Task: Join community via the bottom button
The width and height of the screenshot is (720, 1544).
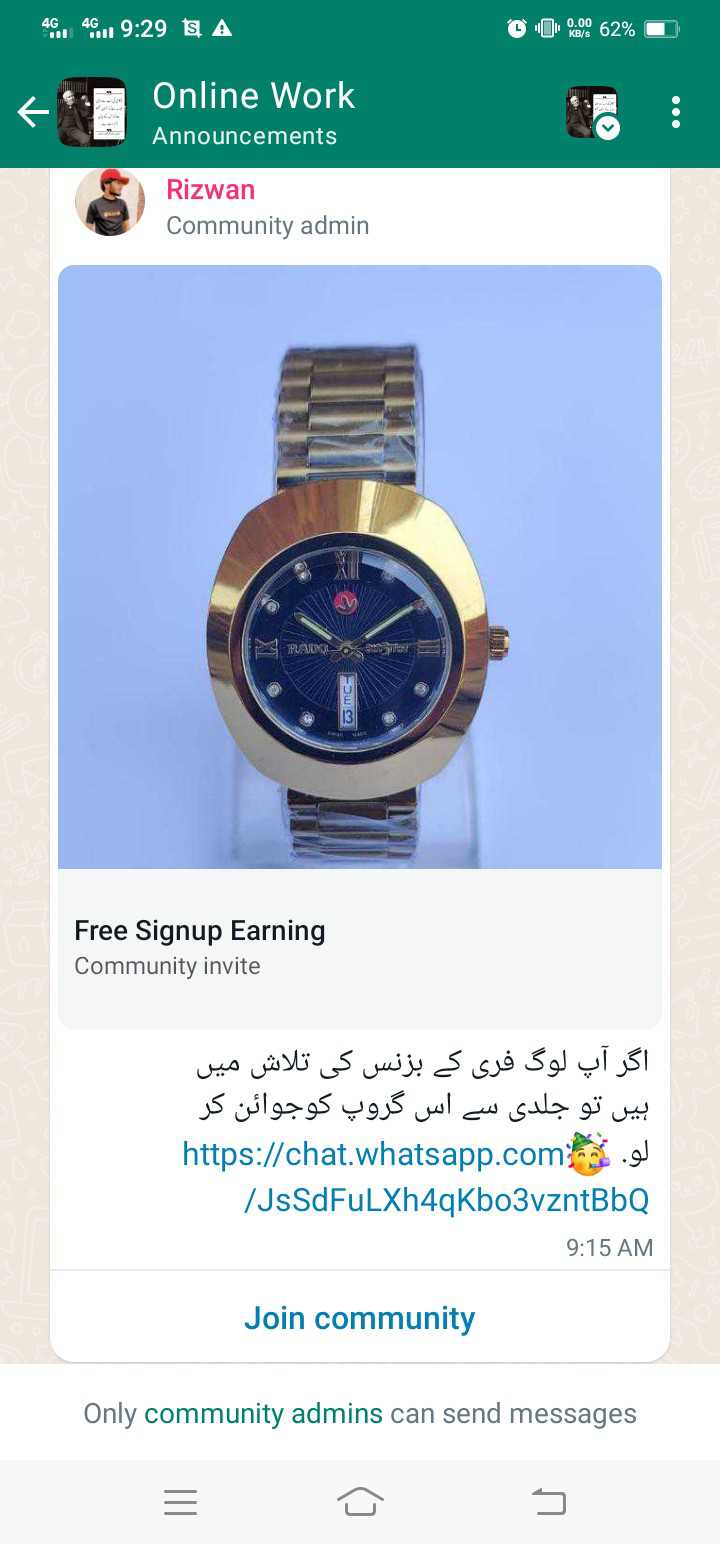Action: point(360,1318)
